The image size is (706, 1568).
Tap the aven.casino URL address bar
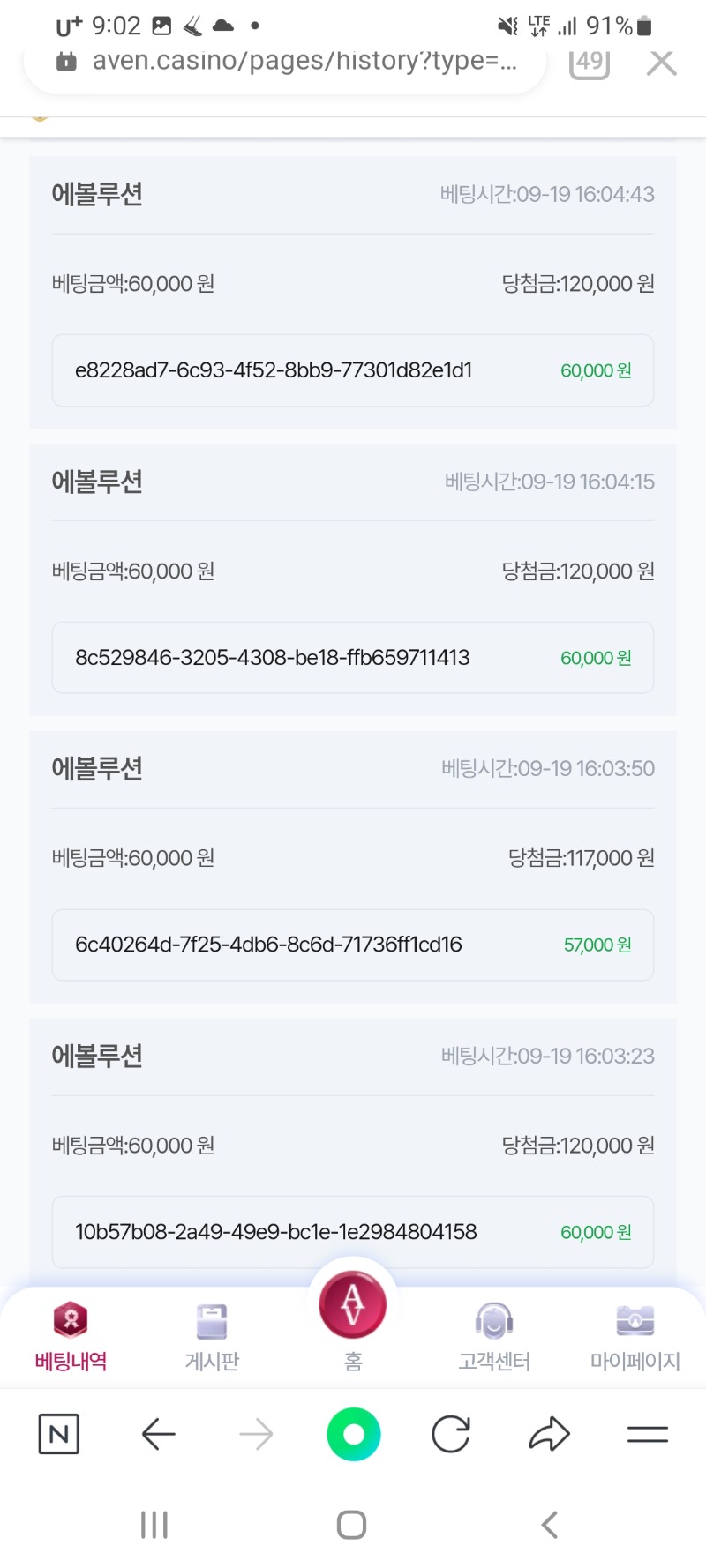(x=285, y=63)
